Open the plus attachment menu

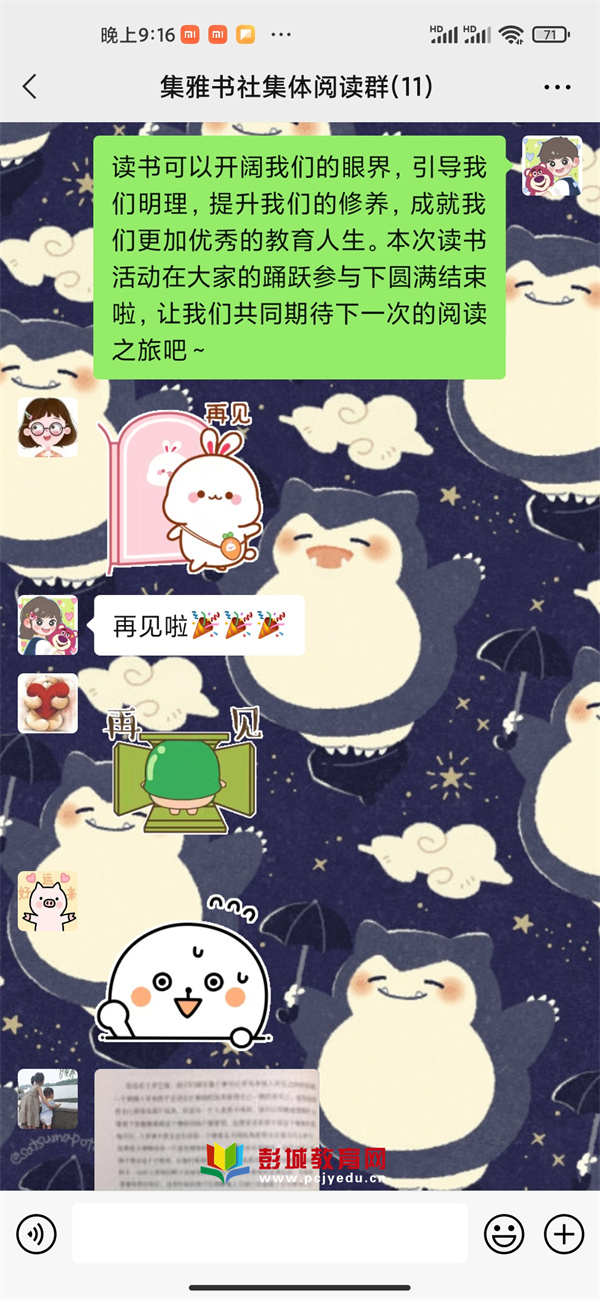coord(564,1233)
